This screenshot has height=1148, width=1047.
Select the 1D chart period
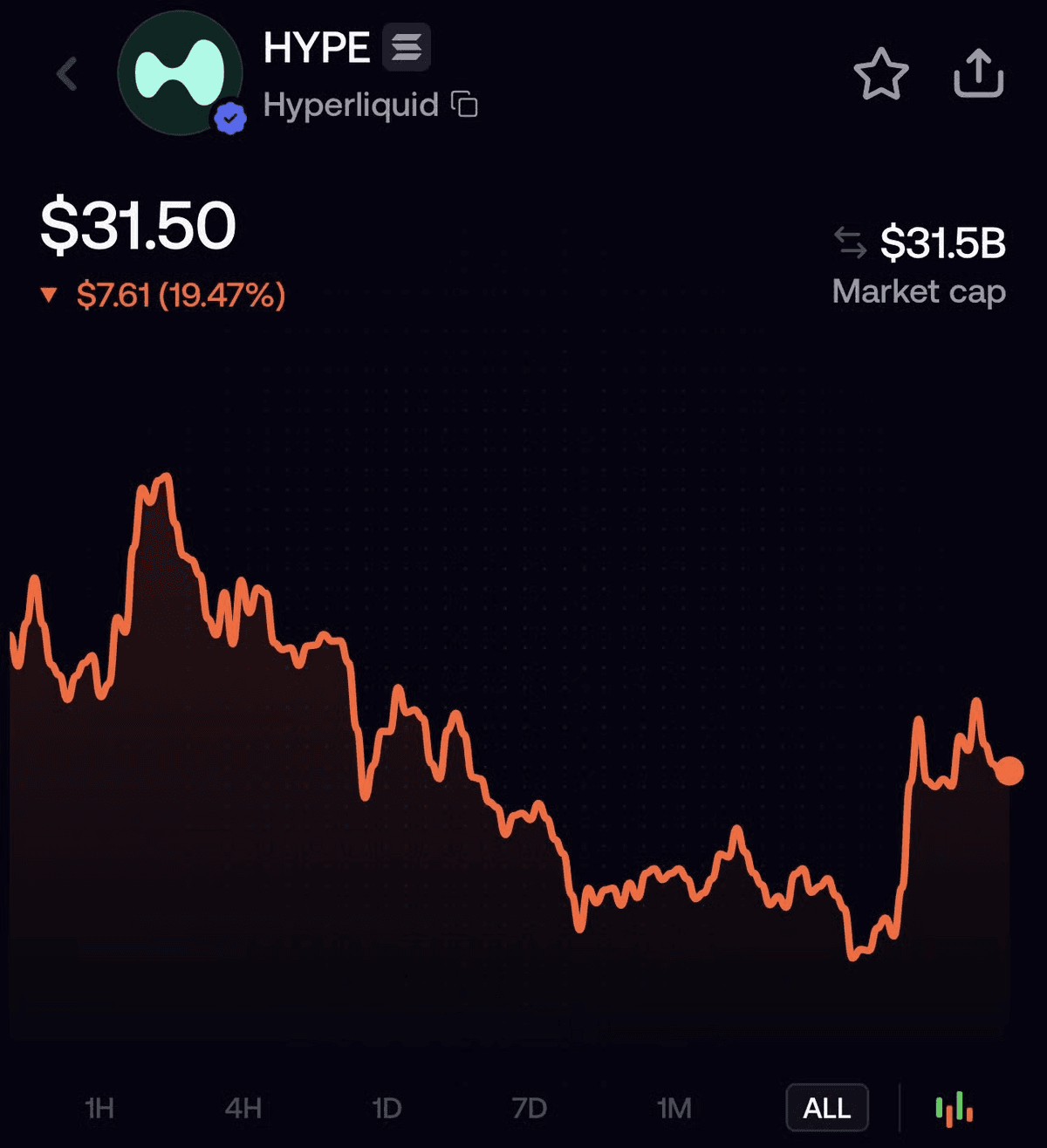[385, 1108]
